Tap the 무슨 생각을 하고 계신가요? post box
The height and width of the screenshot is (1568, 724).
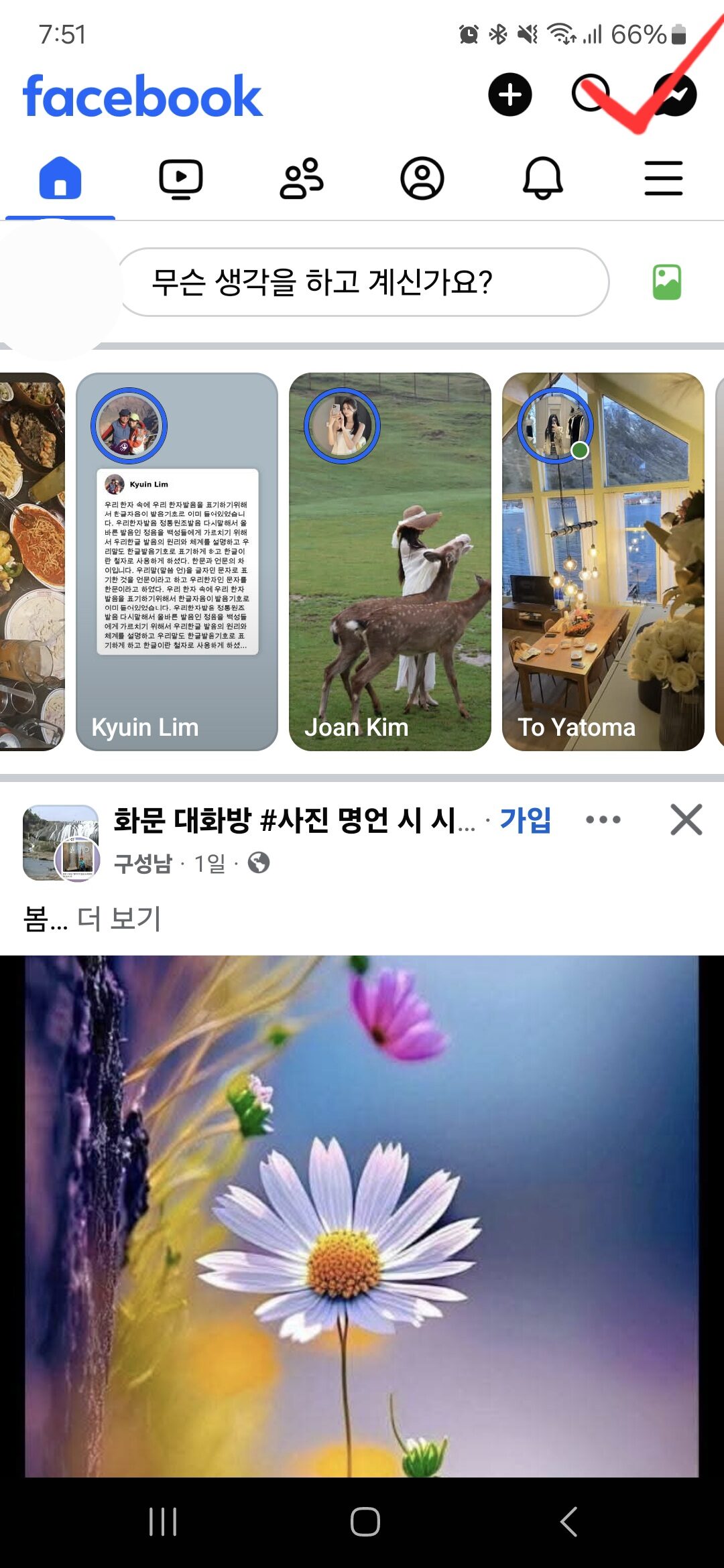point(363,282)
